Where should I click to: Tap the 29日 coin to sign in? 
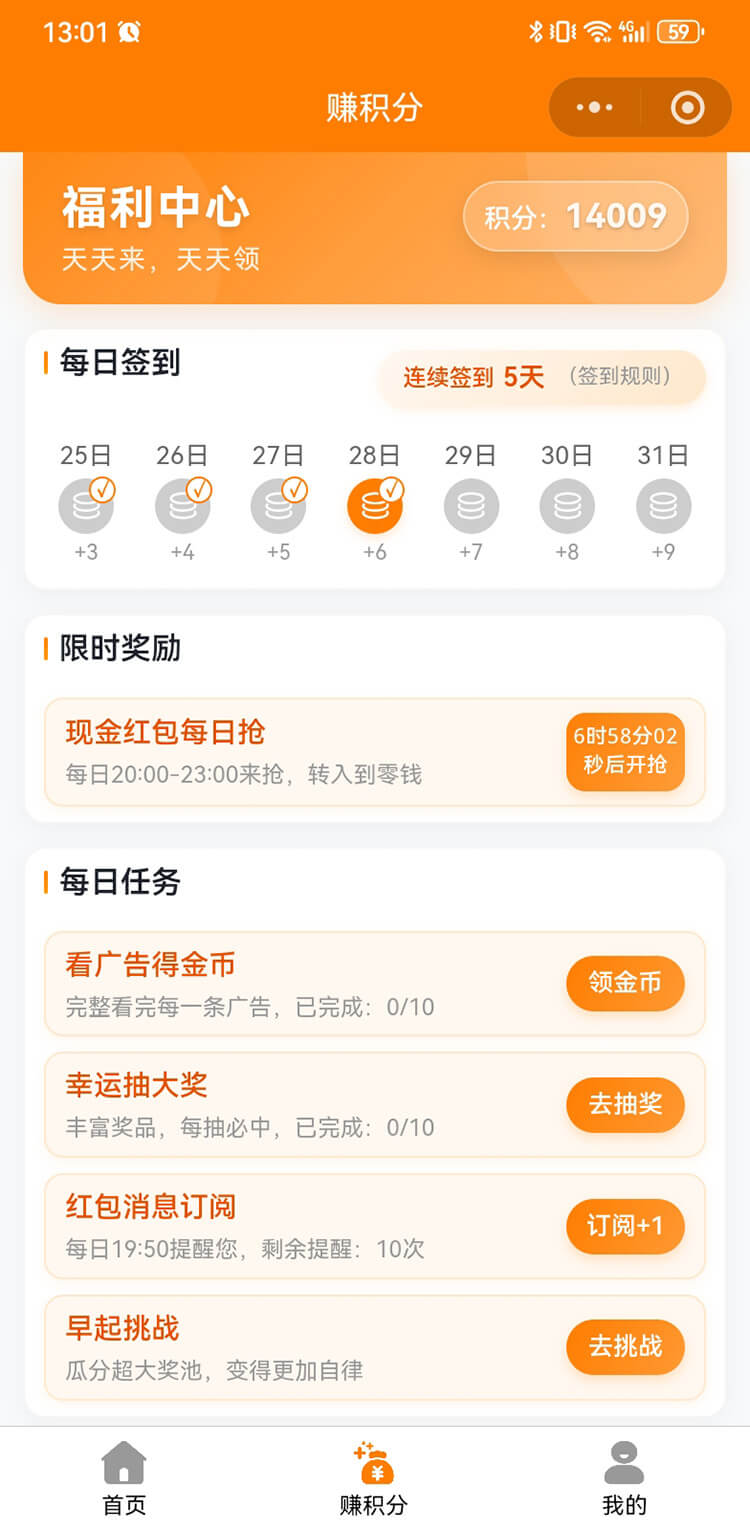[471, 505]
